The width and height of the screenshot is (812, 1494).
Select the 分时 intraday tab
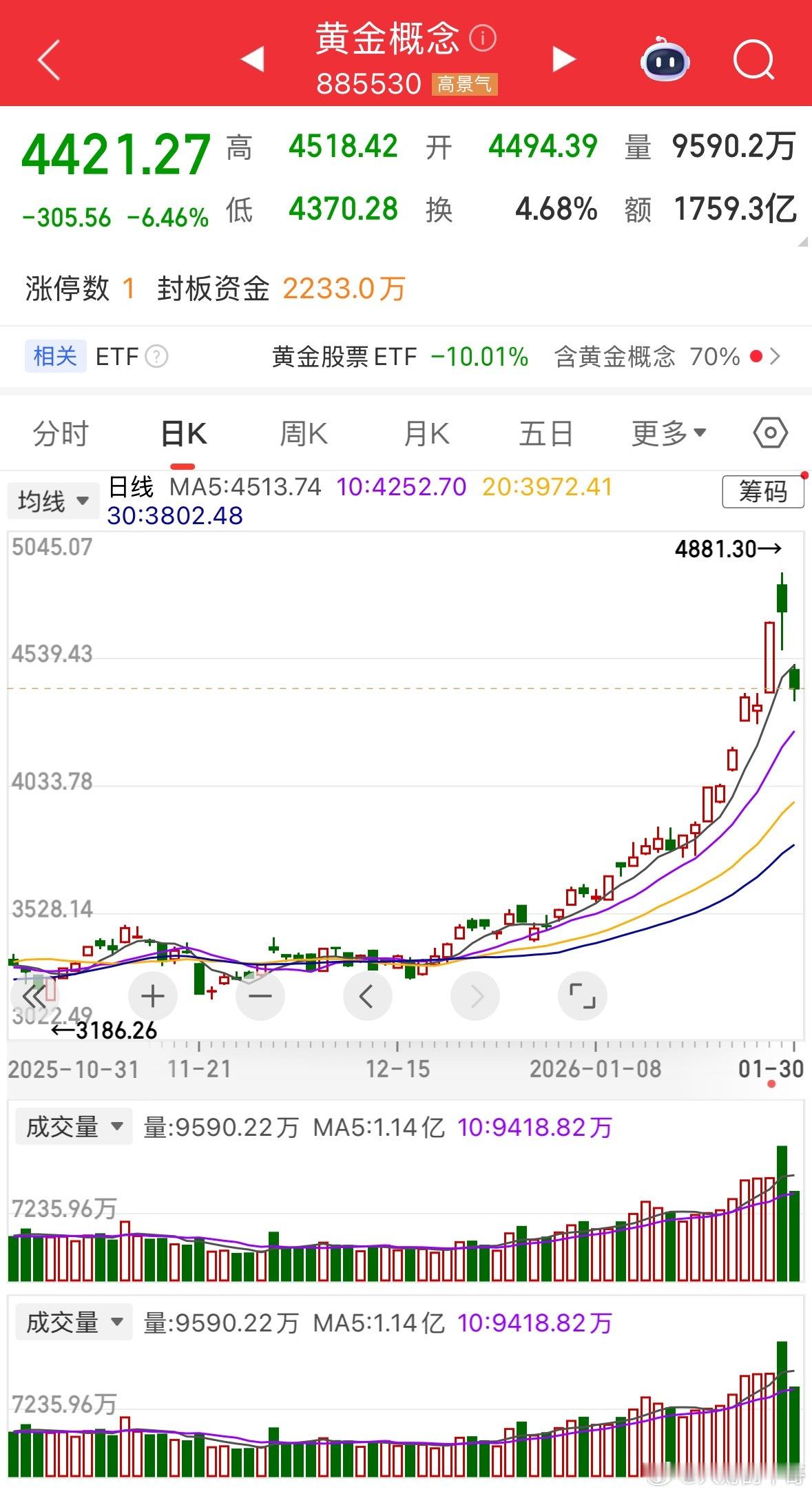61,433
